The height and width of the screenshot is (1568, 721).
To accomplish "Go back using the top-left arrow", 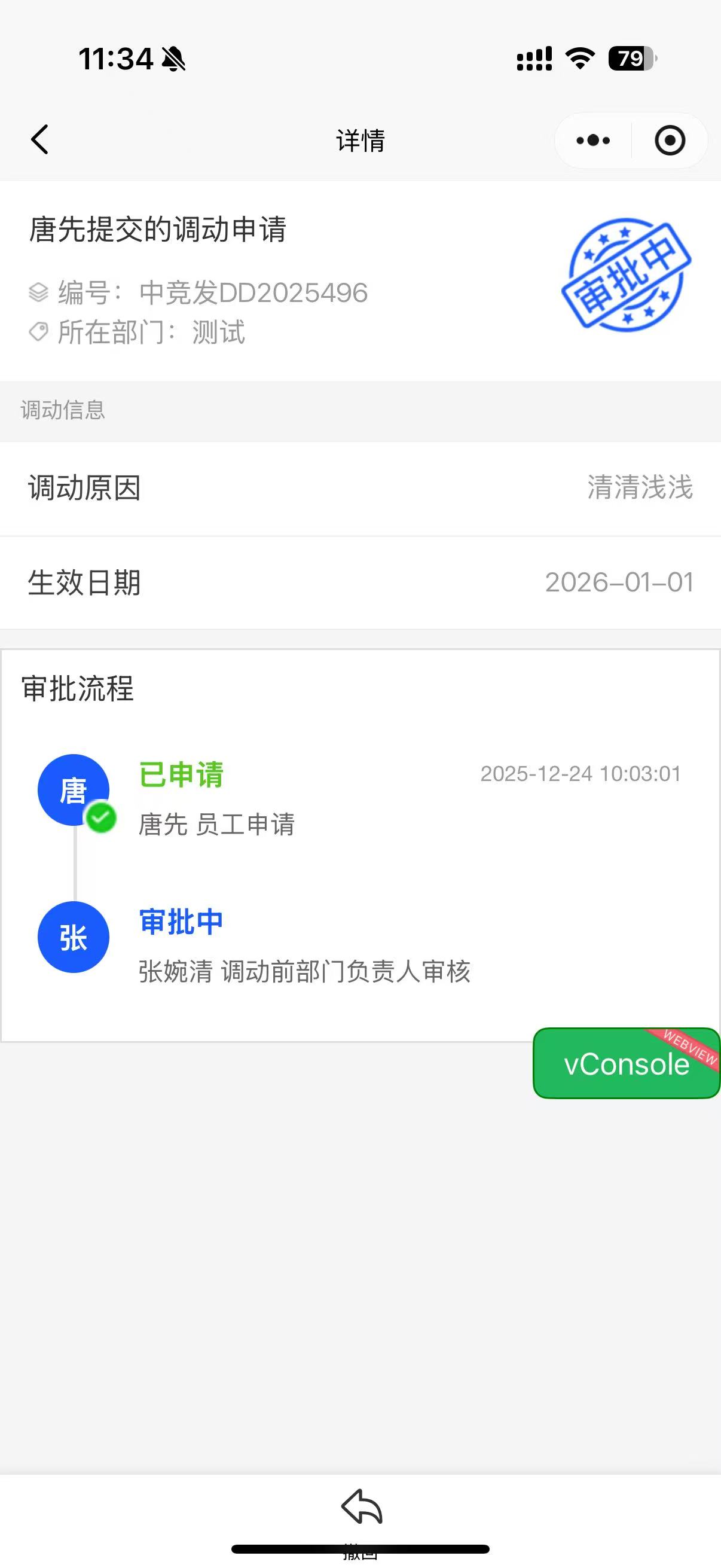I will [40, 140].
